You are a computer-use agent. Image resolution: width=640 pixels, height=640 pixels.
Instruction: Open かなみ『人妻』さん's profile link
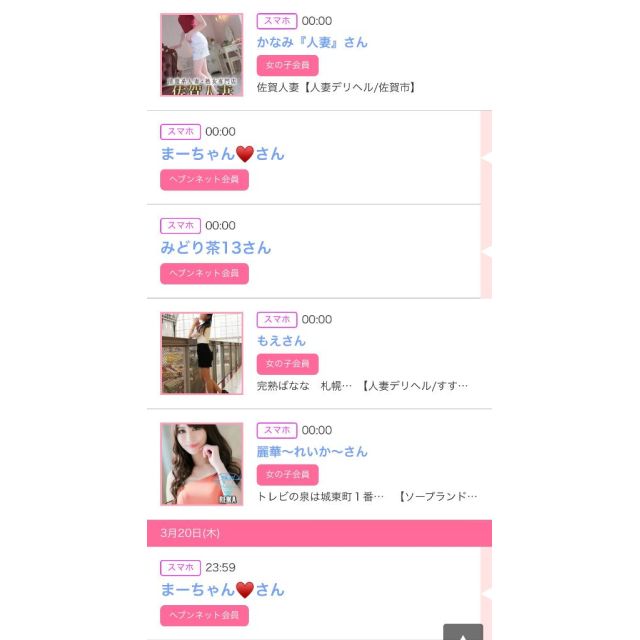(312, 42)
